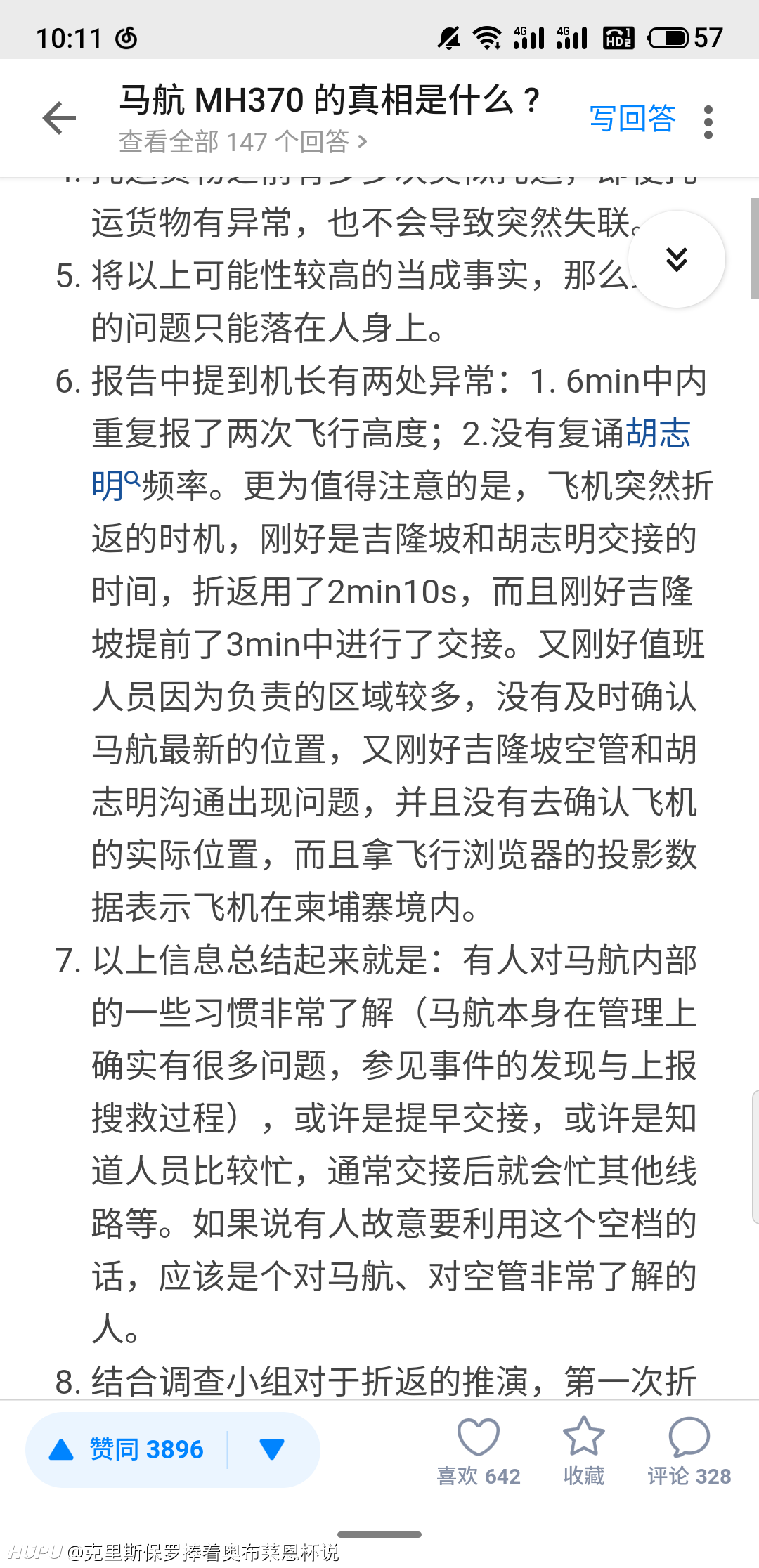This screenshot has width=759, height=1568.
Task: Open 查看全部 147 个回答 link
Action: click(x=243, y=142)
